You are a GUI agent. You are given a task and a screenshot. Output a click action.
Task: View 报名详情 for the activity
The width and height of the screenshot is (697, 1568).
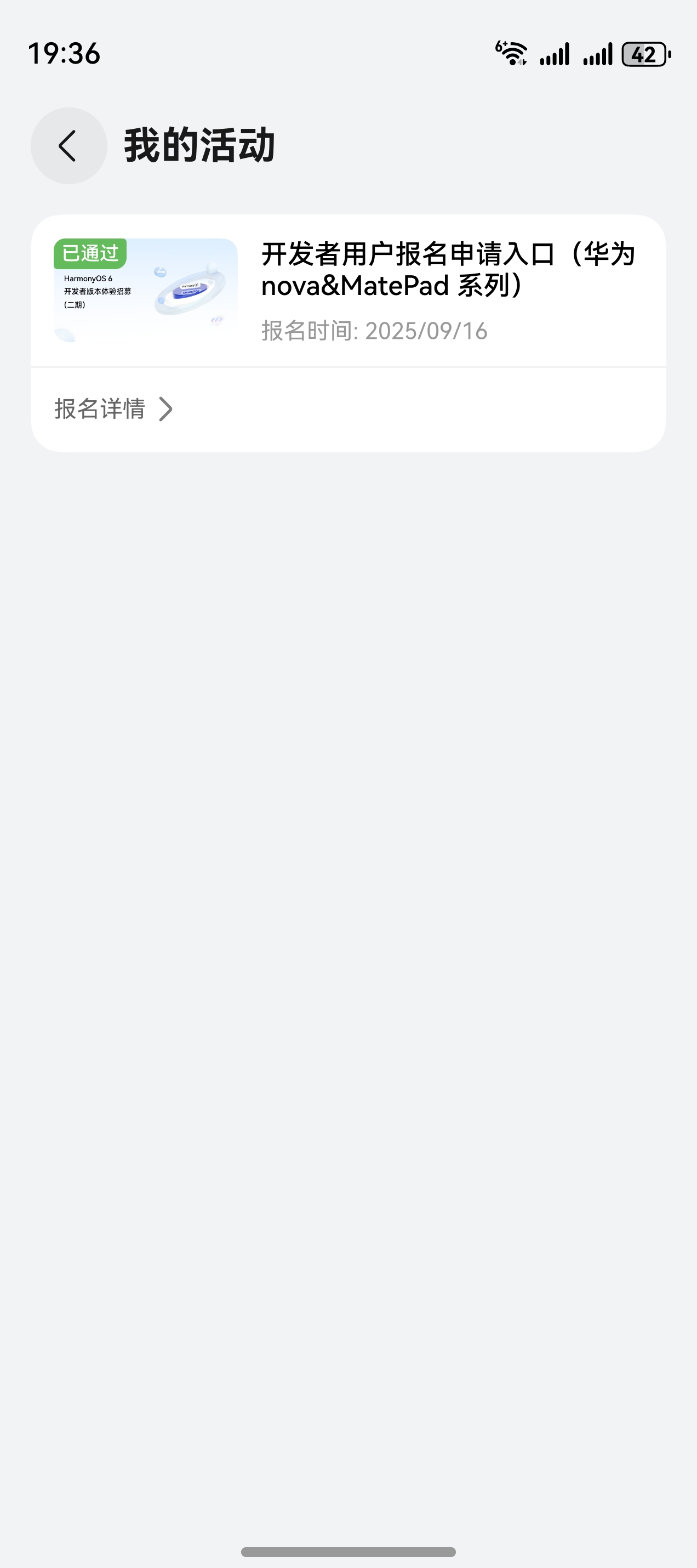coord(114,409)
